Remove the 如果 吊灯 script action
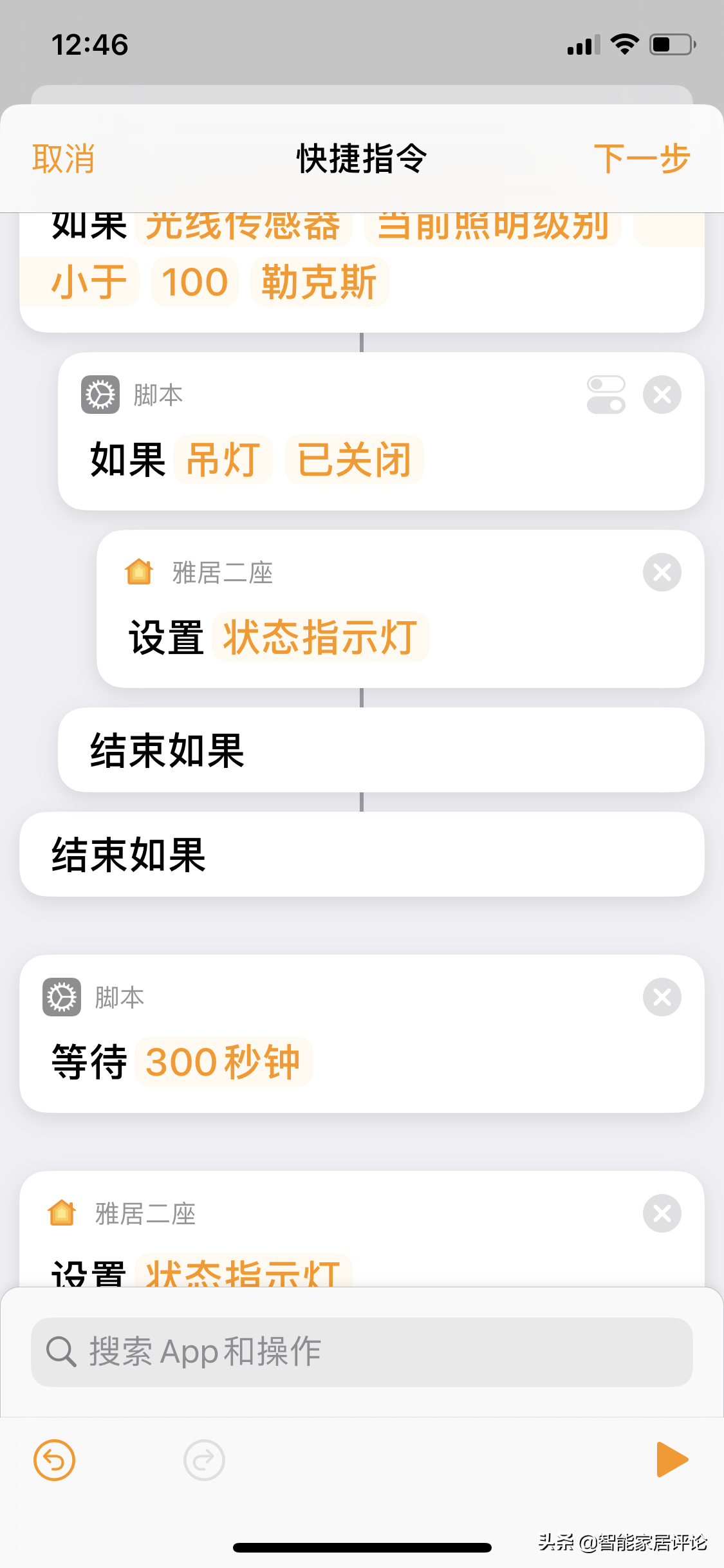 (x=662, y=395)
